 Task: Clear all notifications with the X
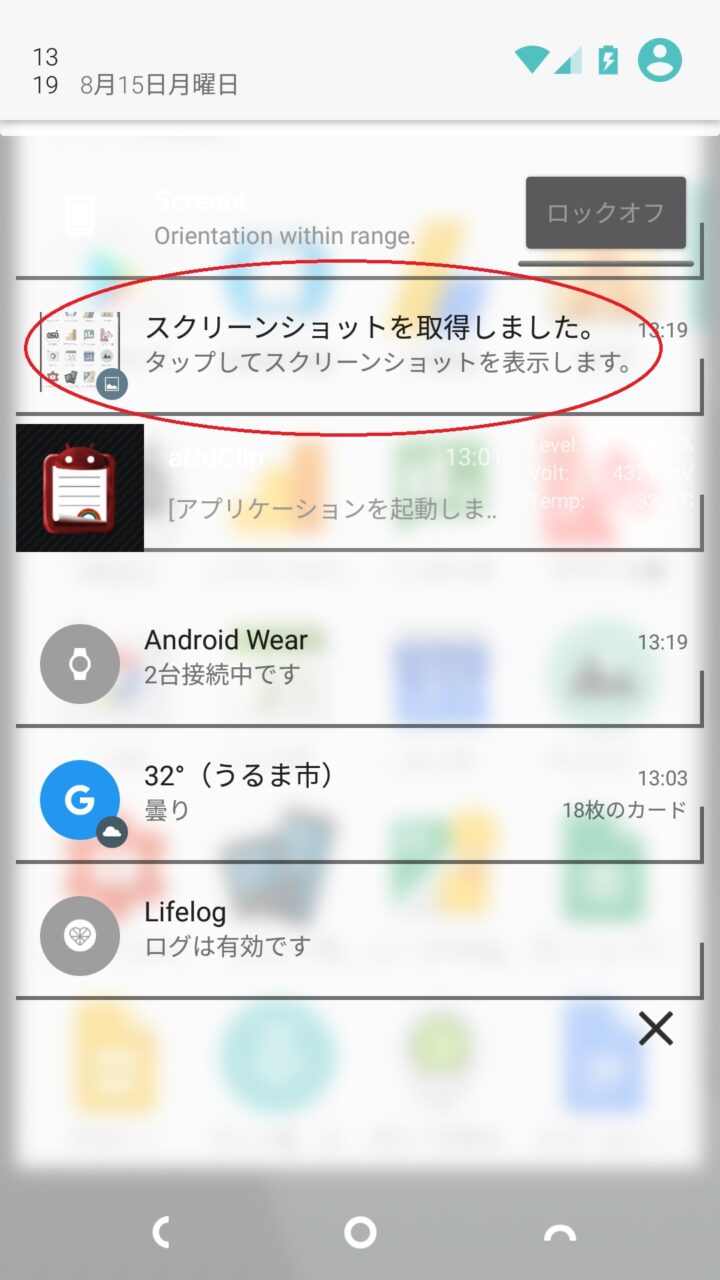(656, 1028)
